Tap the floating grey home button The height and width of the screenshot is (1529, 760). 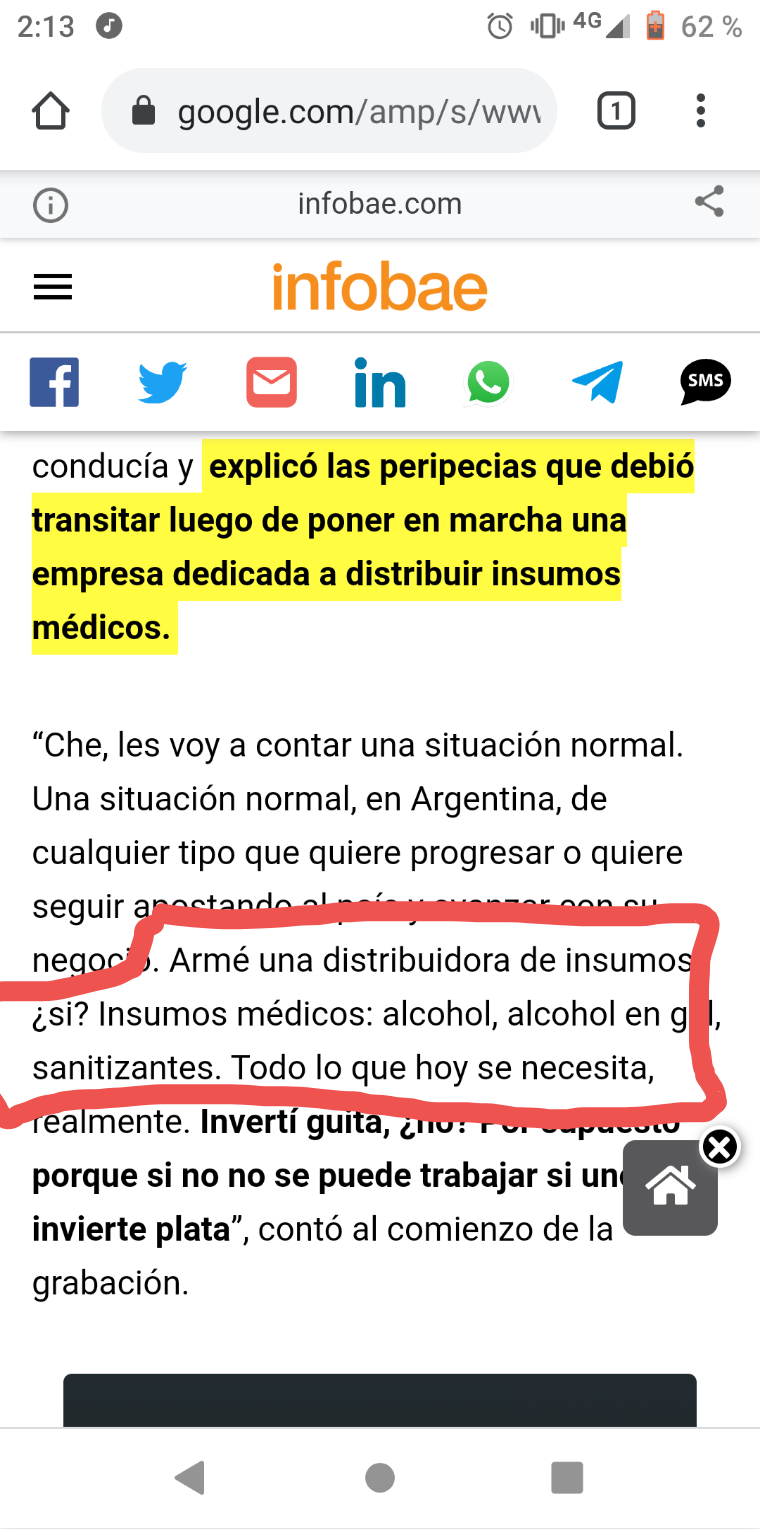(670, 1188)
